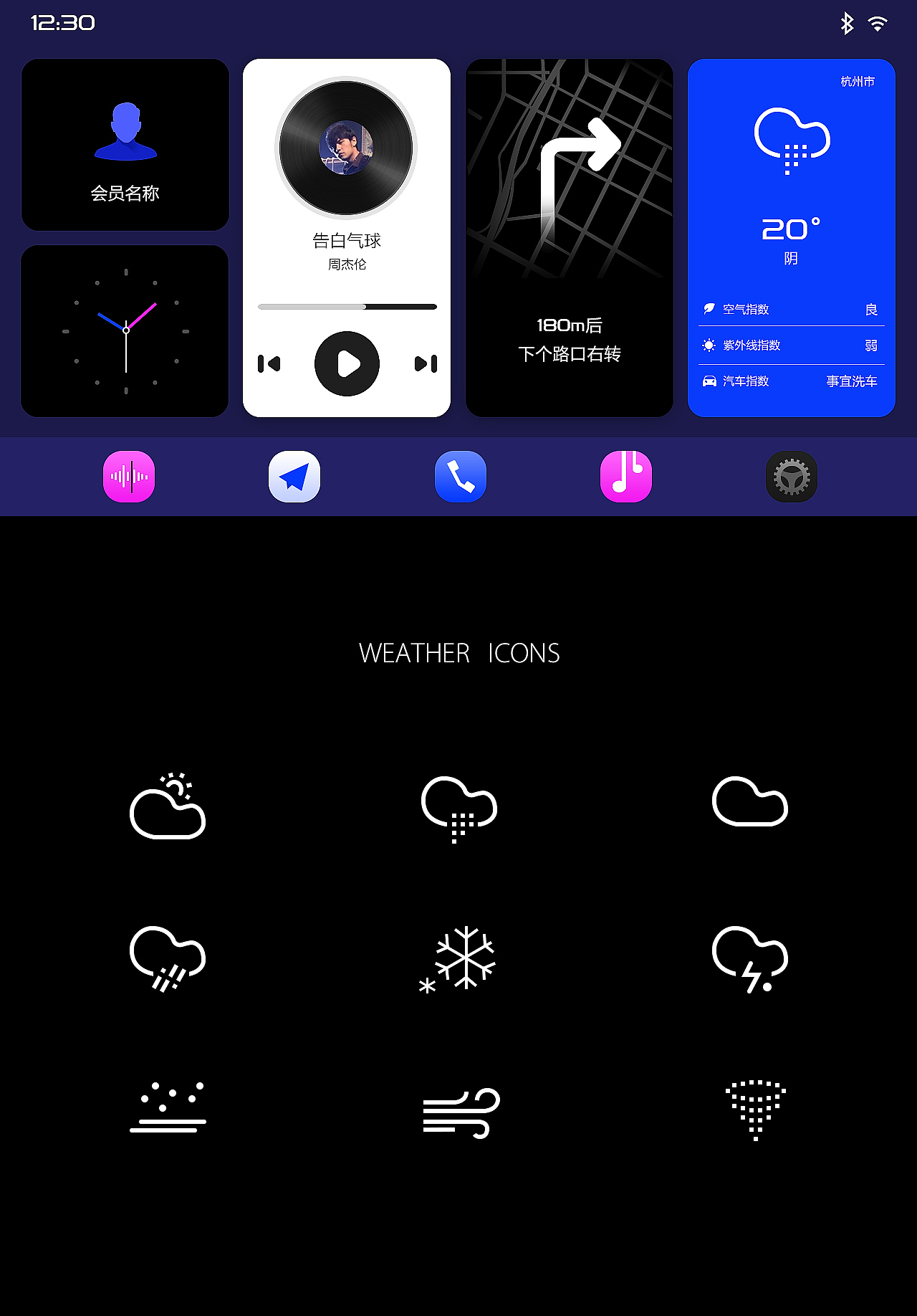Open the music app from the dock
The image size is (917, 1316).
point(626,475)
